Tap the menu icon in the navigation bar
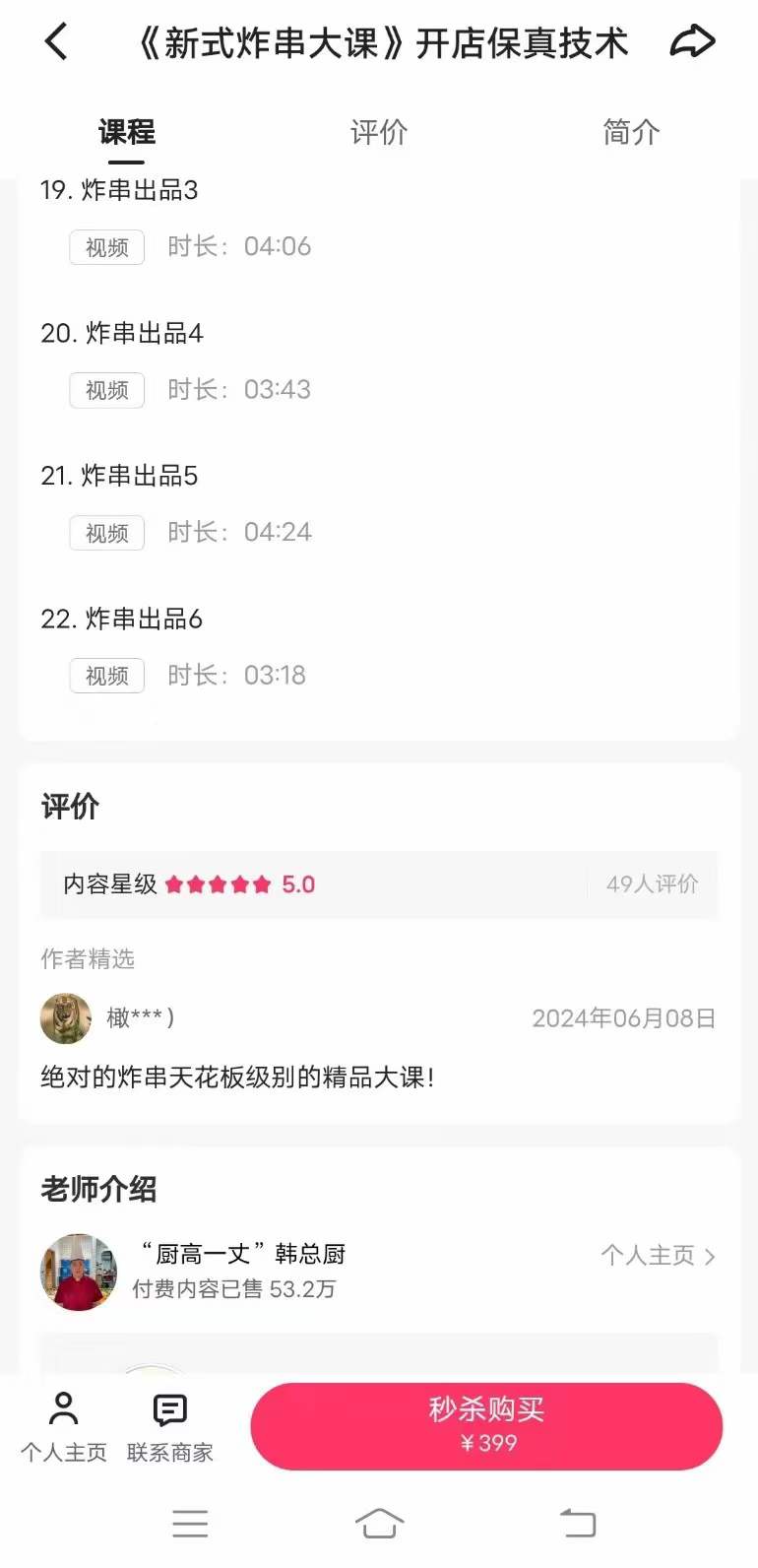 click(190, 1522)
